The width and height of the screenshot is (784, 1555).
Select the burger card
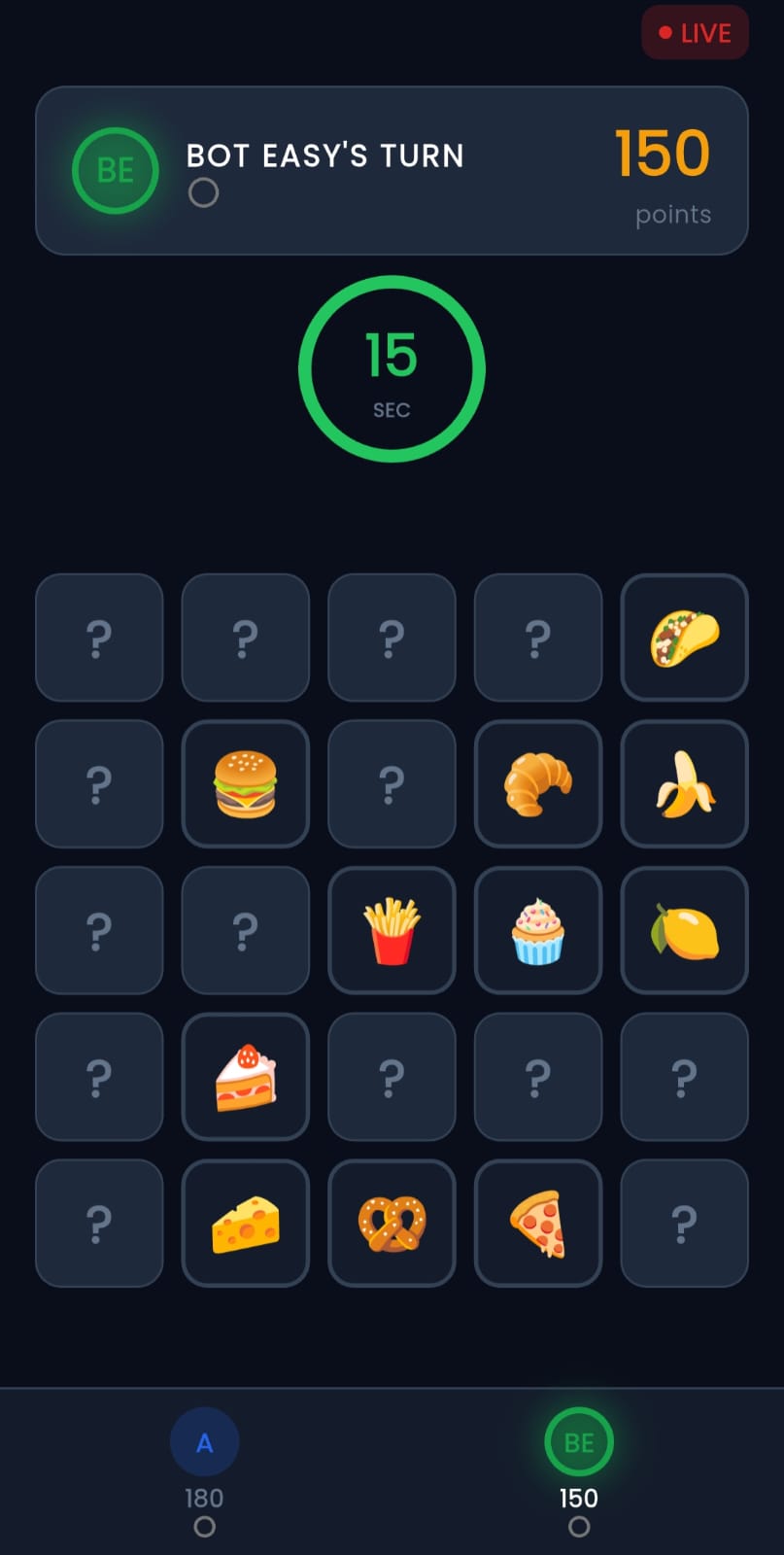[x=246, y=784]
